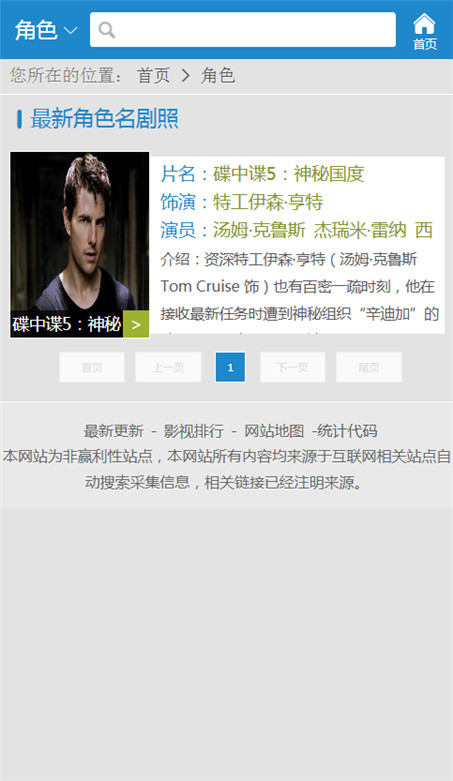Open the 角色 category dropdown

point(46,30)
